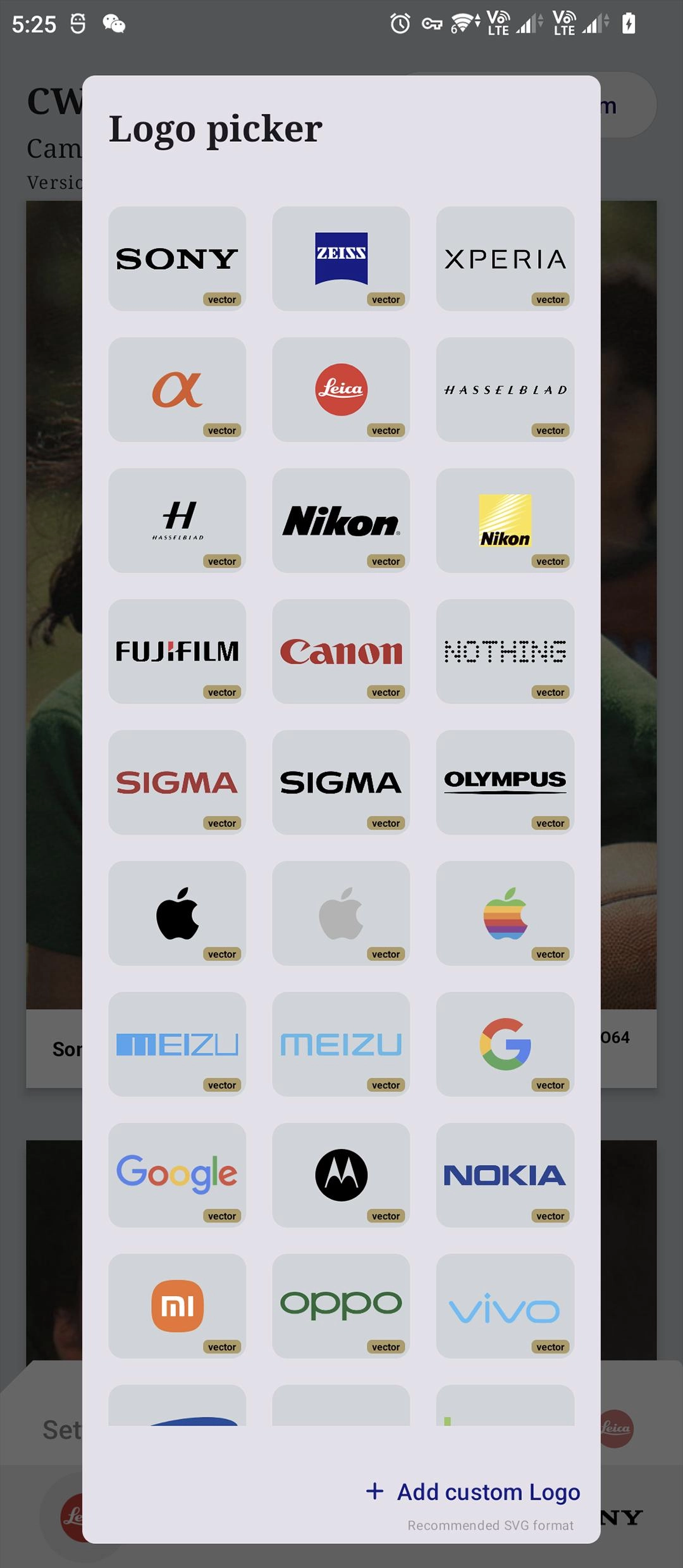Select the rainbow Apple logo
Viewport: 683px width, 1568px height.
click(505, 914)
